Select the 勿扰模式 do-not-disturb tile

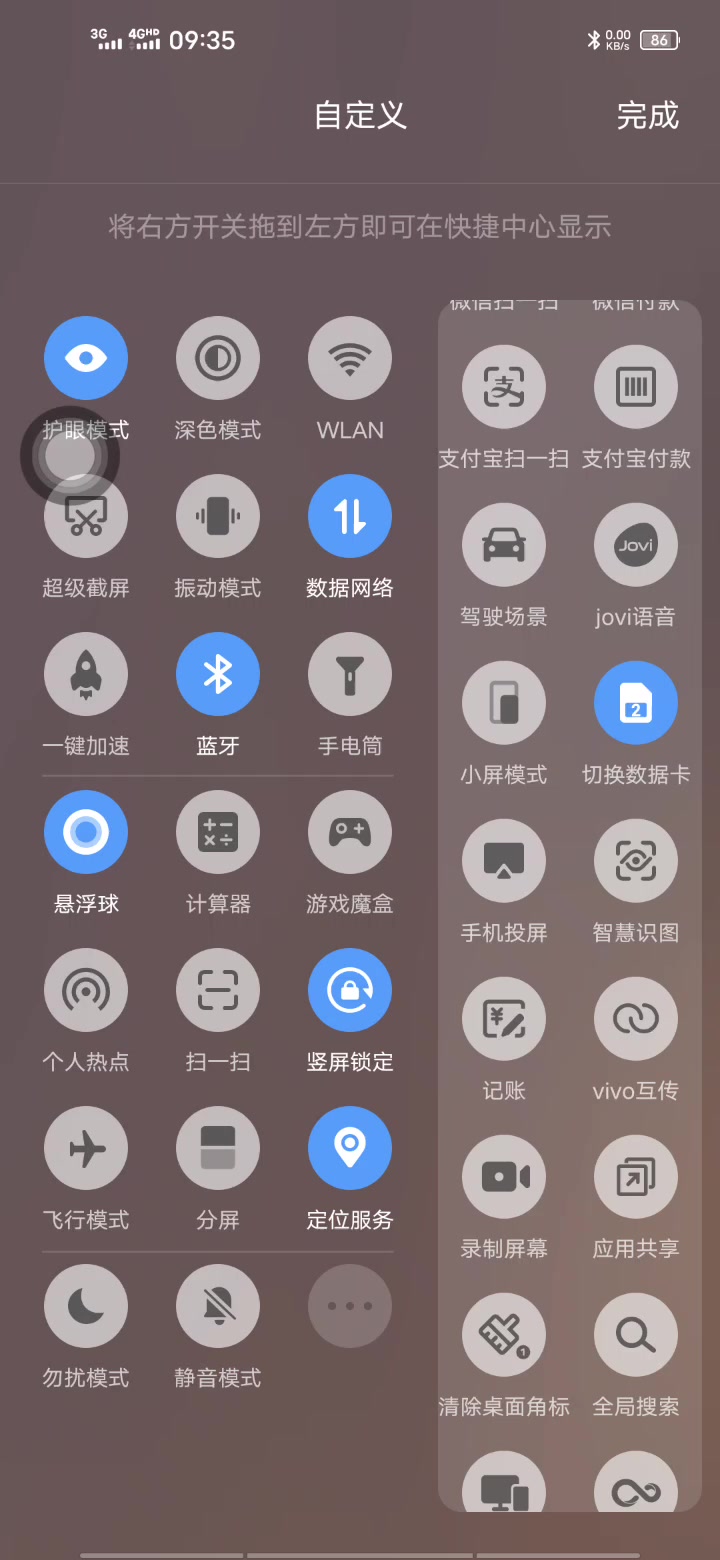86,1306
